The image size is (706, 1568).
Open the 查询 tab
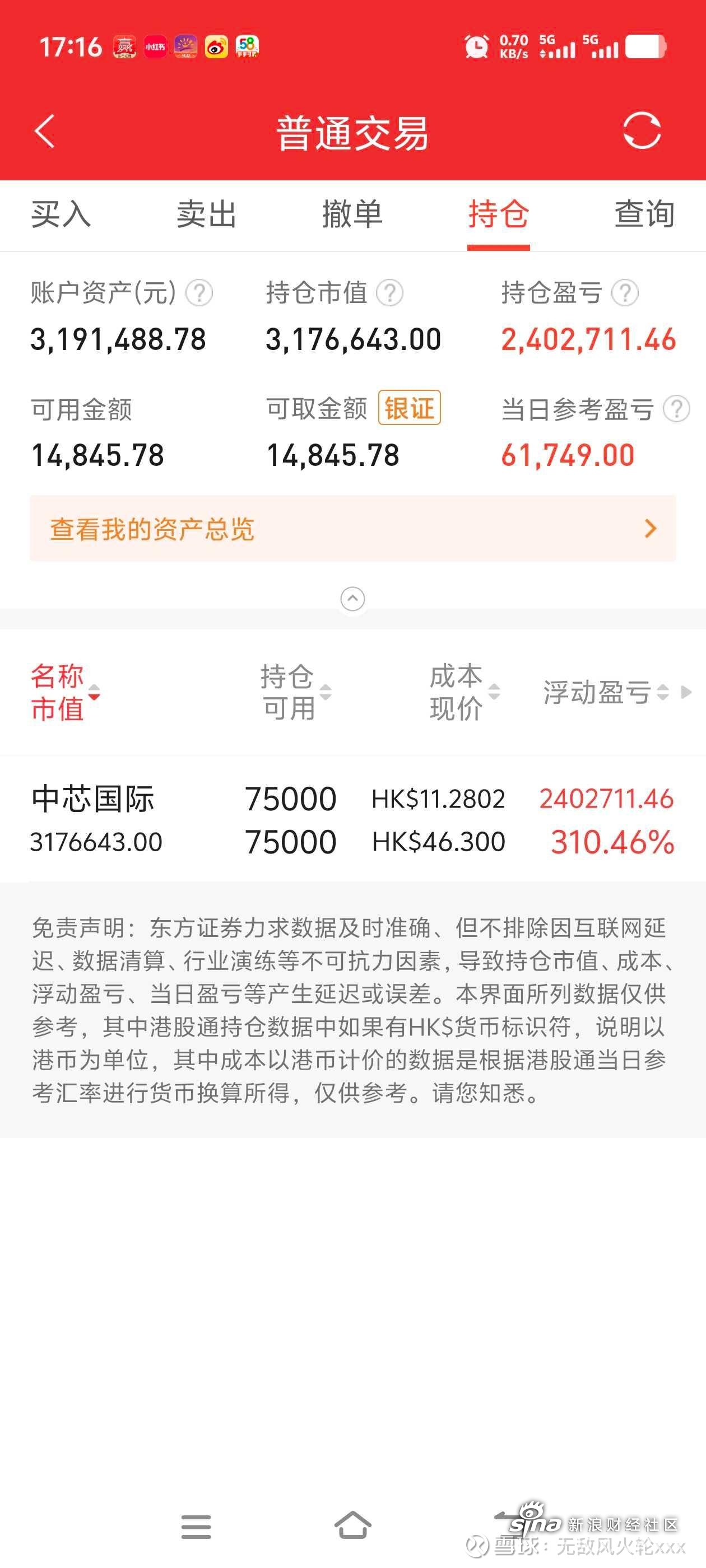644,214
